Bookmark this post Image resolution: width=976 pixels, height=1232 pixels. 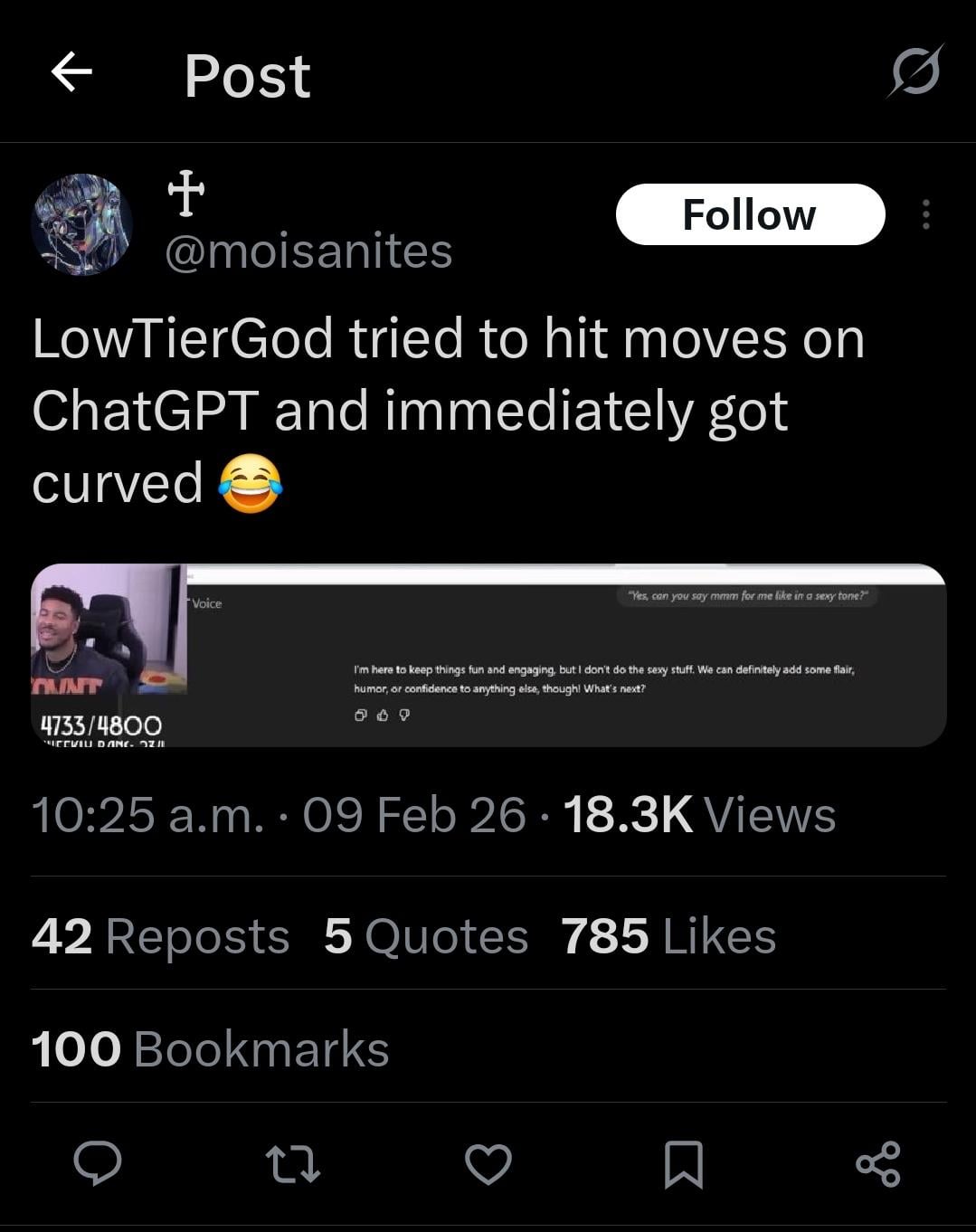[683, 1163]
